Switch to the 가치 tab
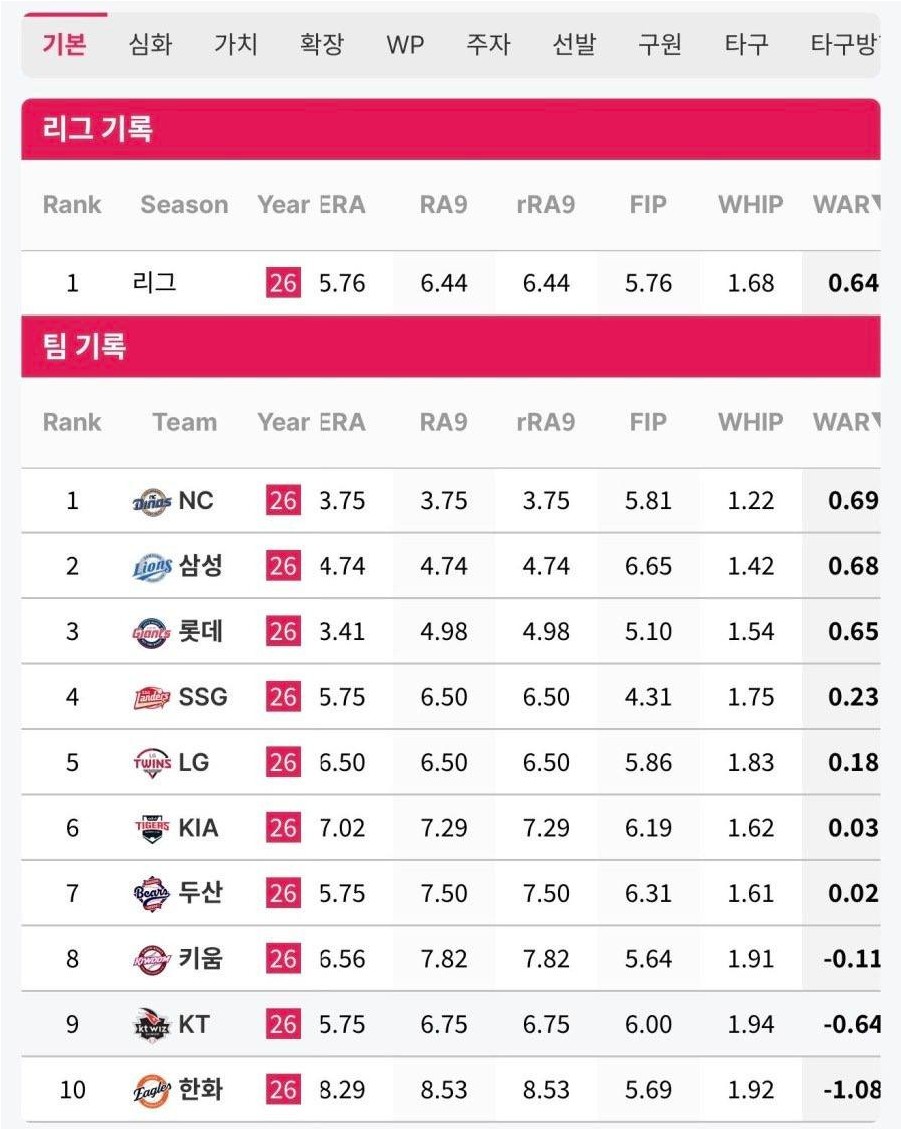Viewport: 901px width, 1129px height. [236, 44]
